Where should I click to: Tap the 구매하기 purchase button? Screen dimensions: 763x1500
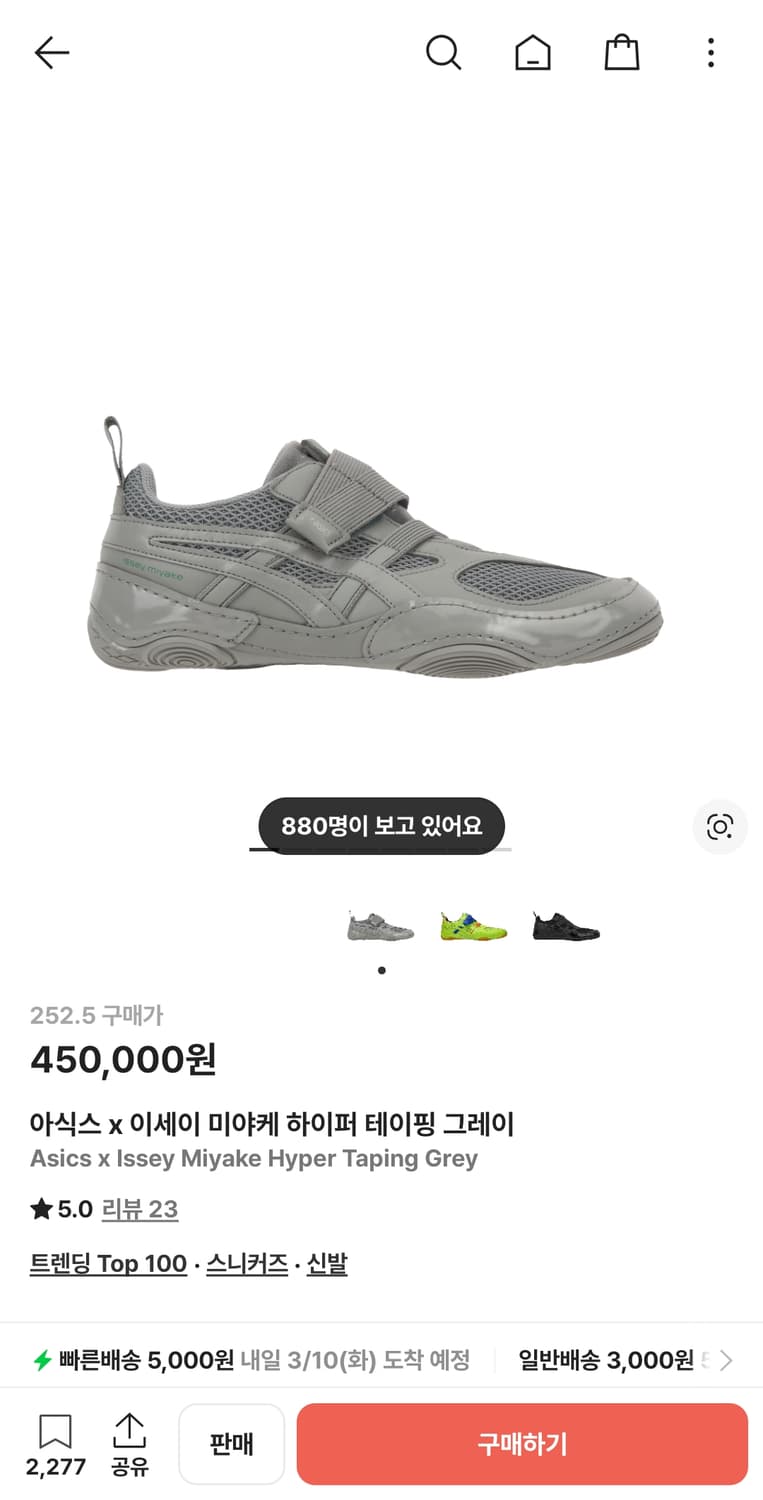pos(521,1443)
